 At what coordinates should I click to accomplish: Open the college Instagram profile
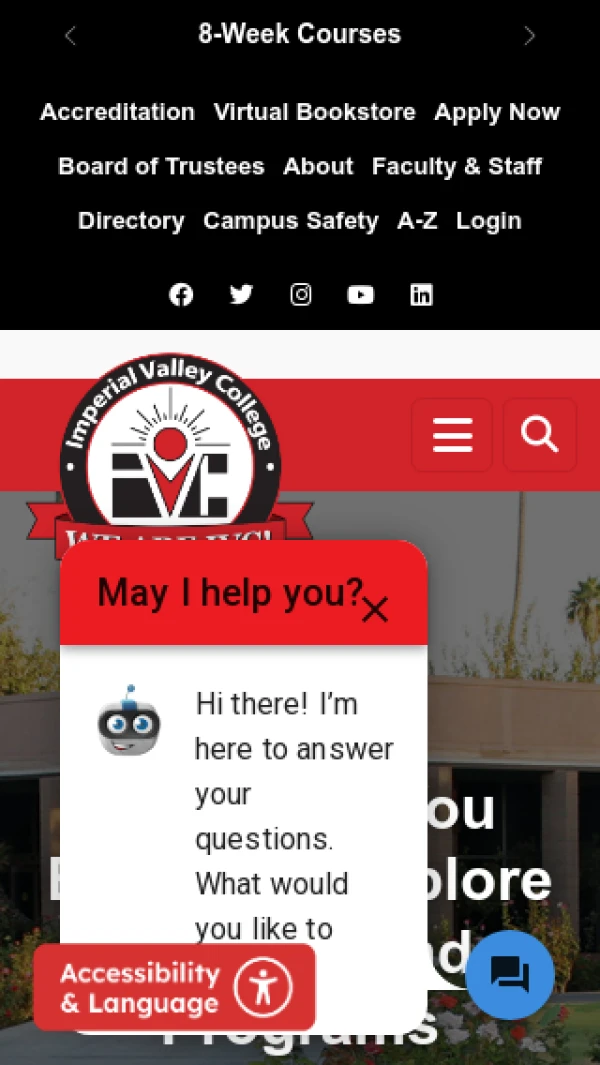point(301,295)
